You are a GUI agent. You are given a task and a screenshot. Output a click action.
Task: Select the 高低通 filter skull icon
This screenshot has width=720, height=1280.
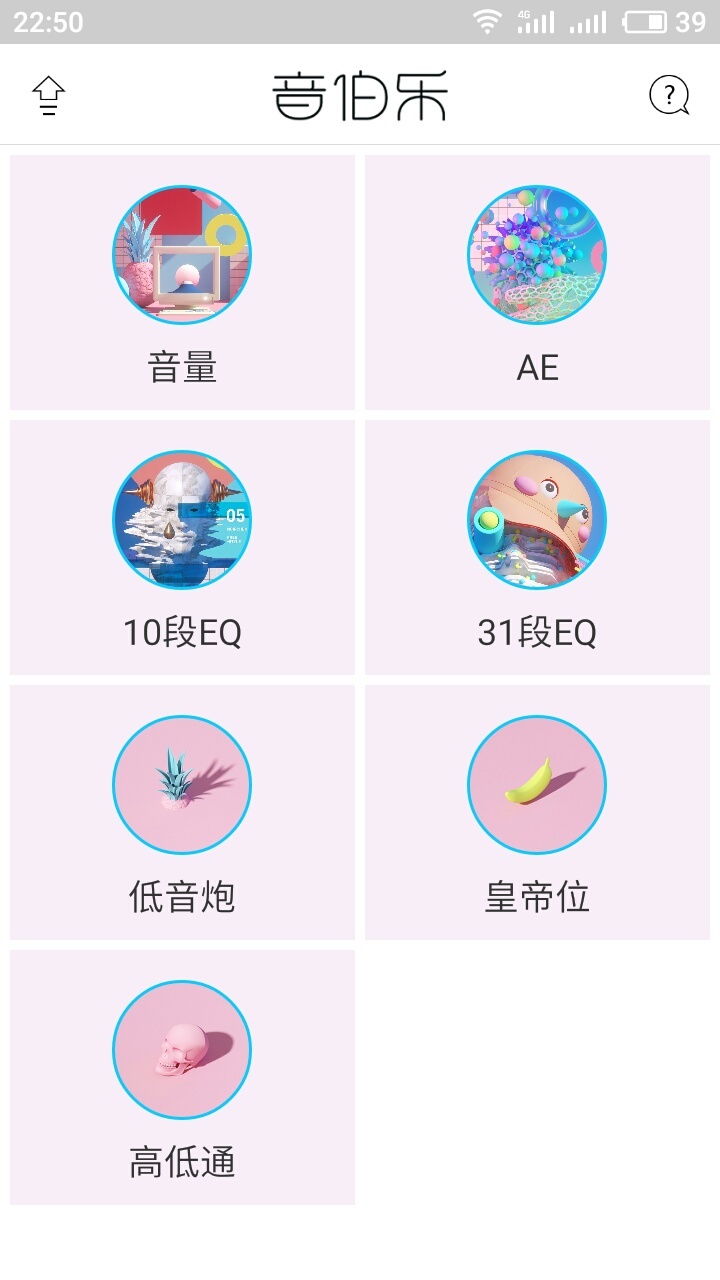click(x=181, y=1049)
